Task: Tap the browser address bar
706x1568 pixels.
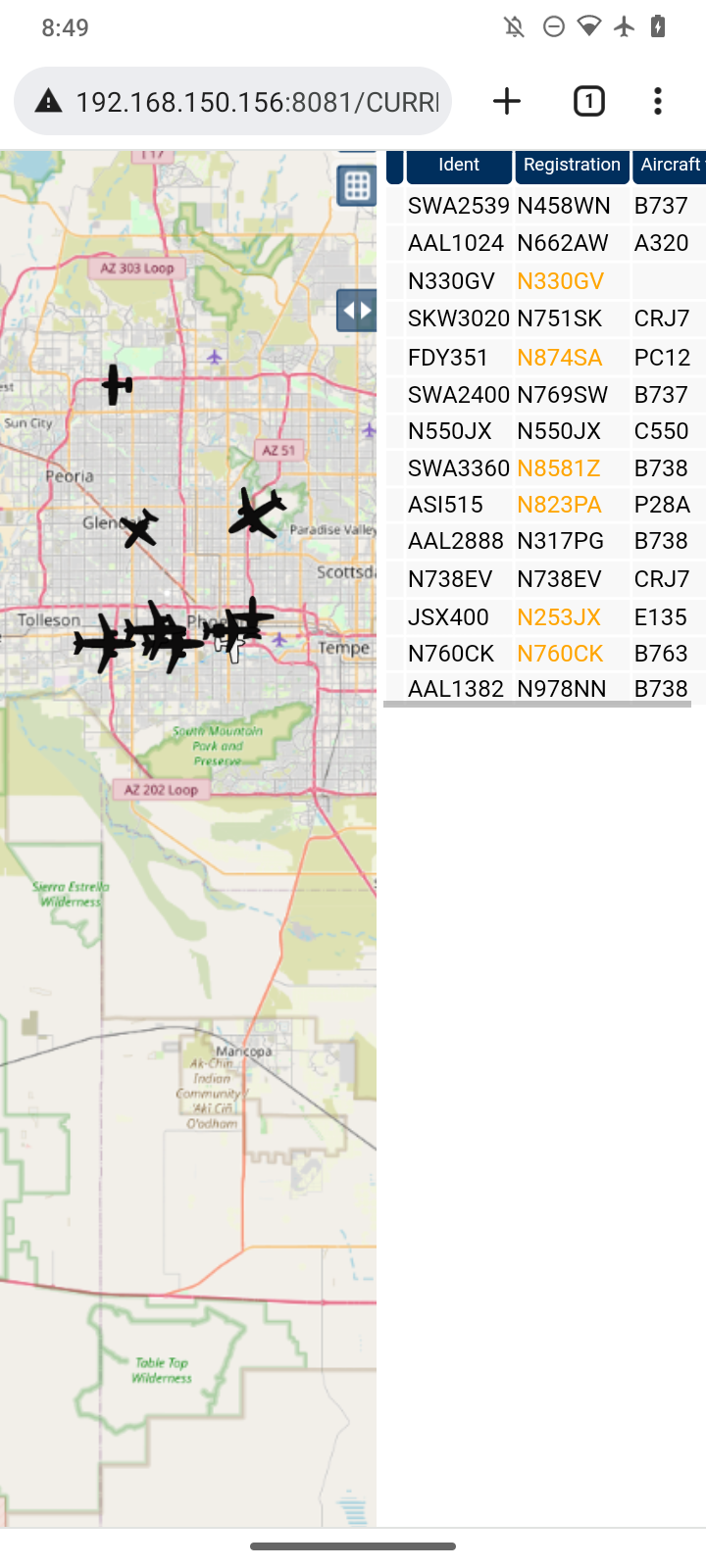Action: pos(232,101)
